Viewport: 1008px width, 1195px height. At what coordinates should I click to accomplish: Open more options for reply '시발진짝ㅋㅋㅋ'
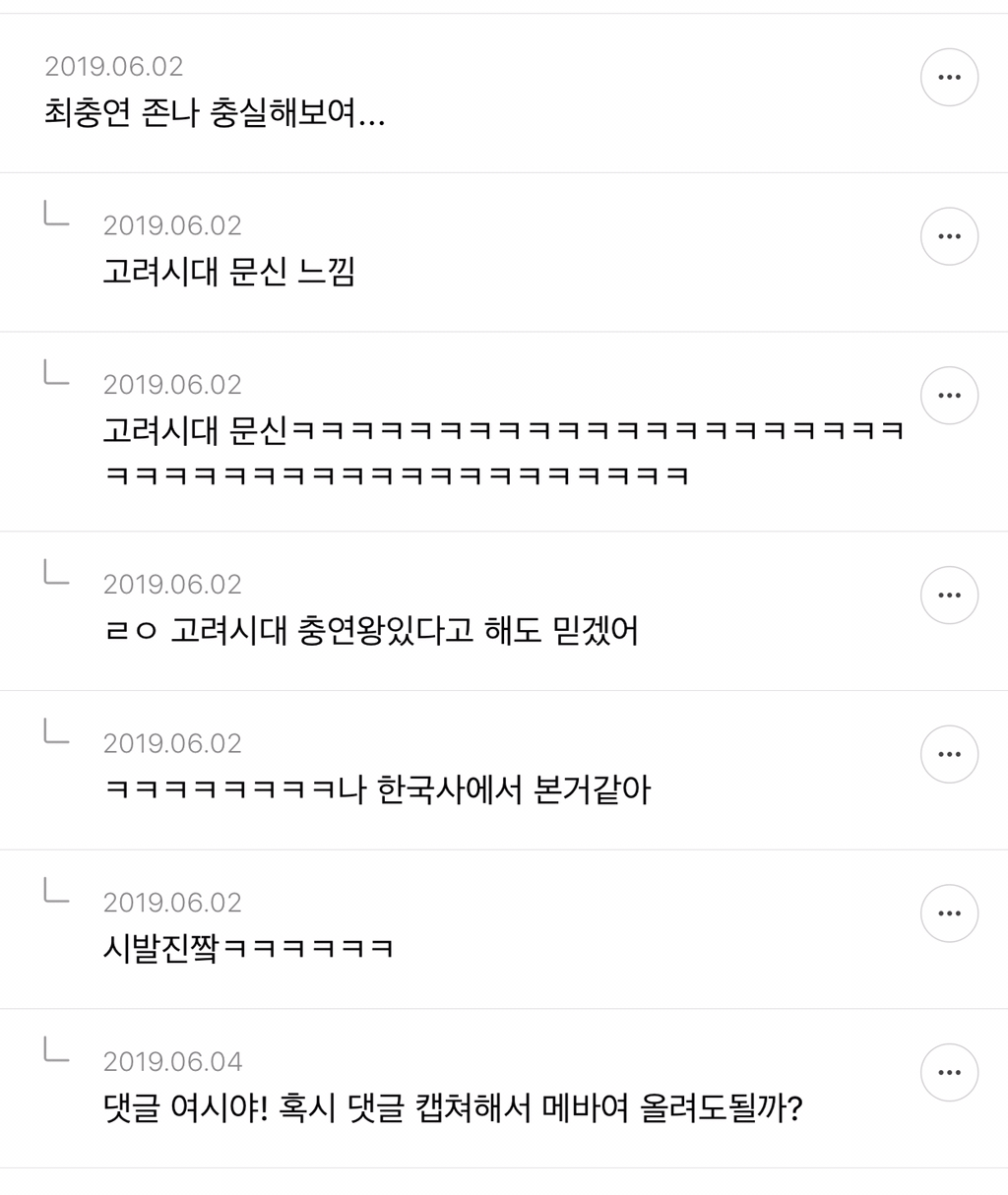(x=949, y=913)
